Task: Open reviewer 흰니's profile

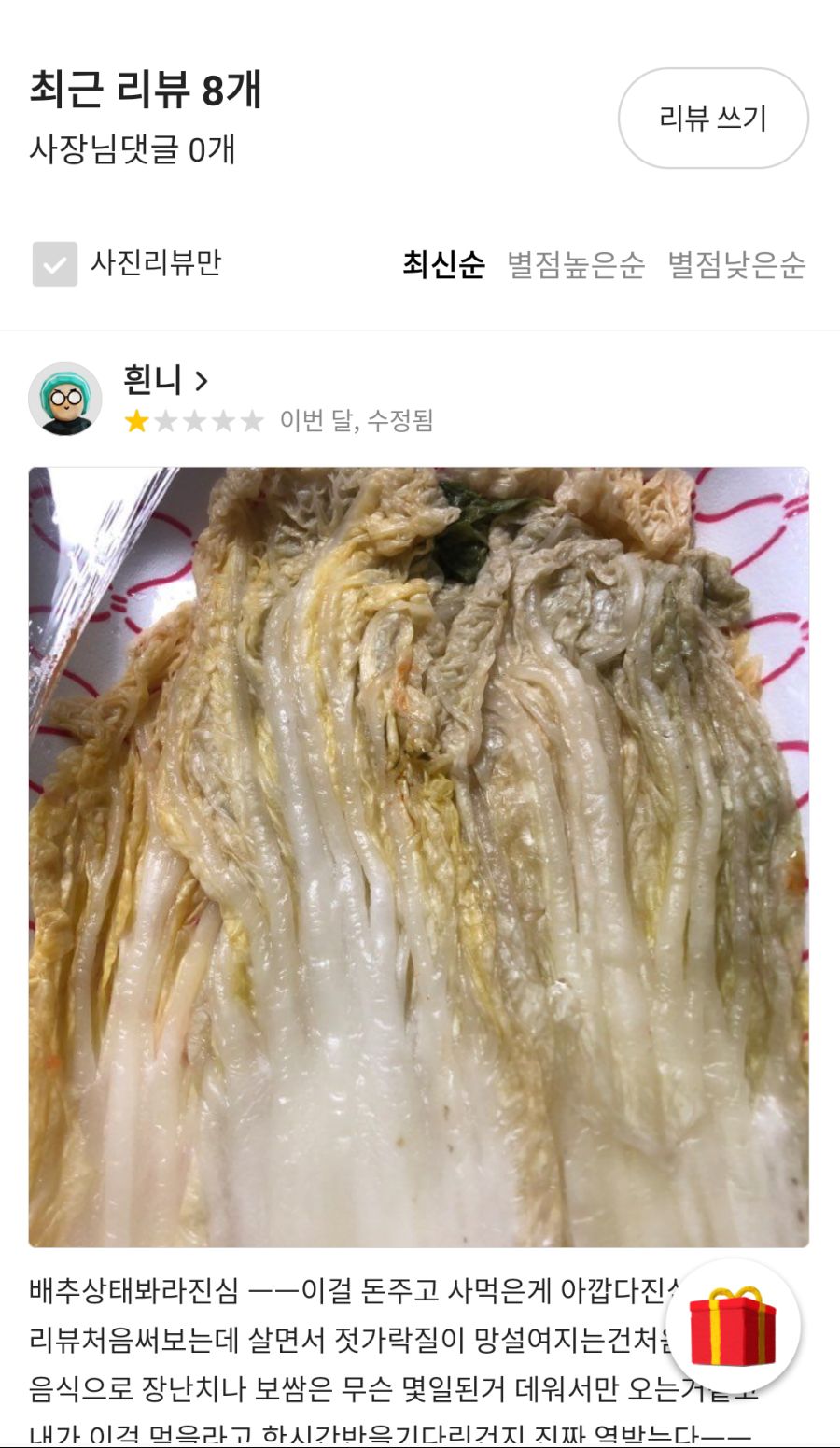Action: pos(164,380)
